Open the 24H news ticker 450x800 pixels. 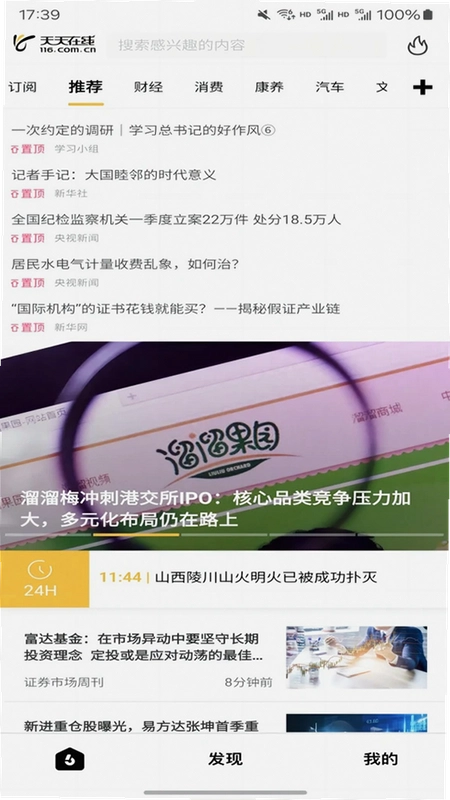pyautogui.click(x=44, y=579)
